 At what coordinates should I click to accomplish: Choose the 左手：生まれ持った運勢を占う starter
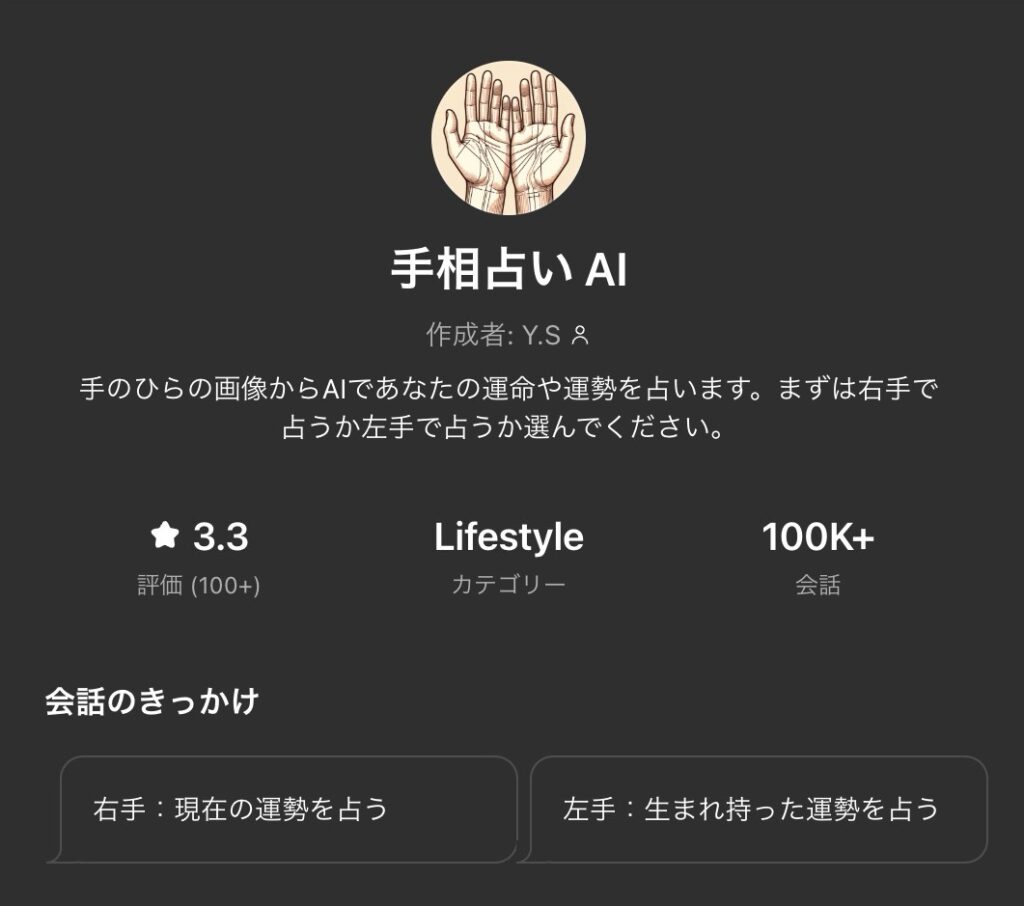[x=758, y=809]
